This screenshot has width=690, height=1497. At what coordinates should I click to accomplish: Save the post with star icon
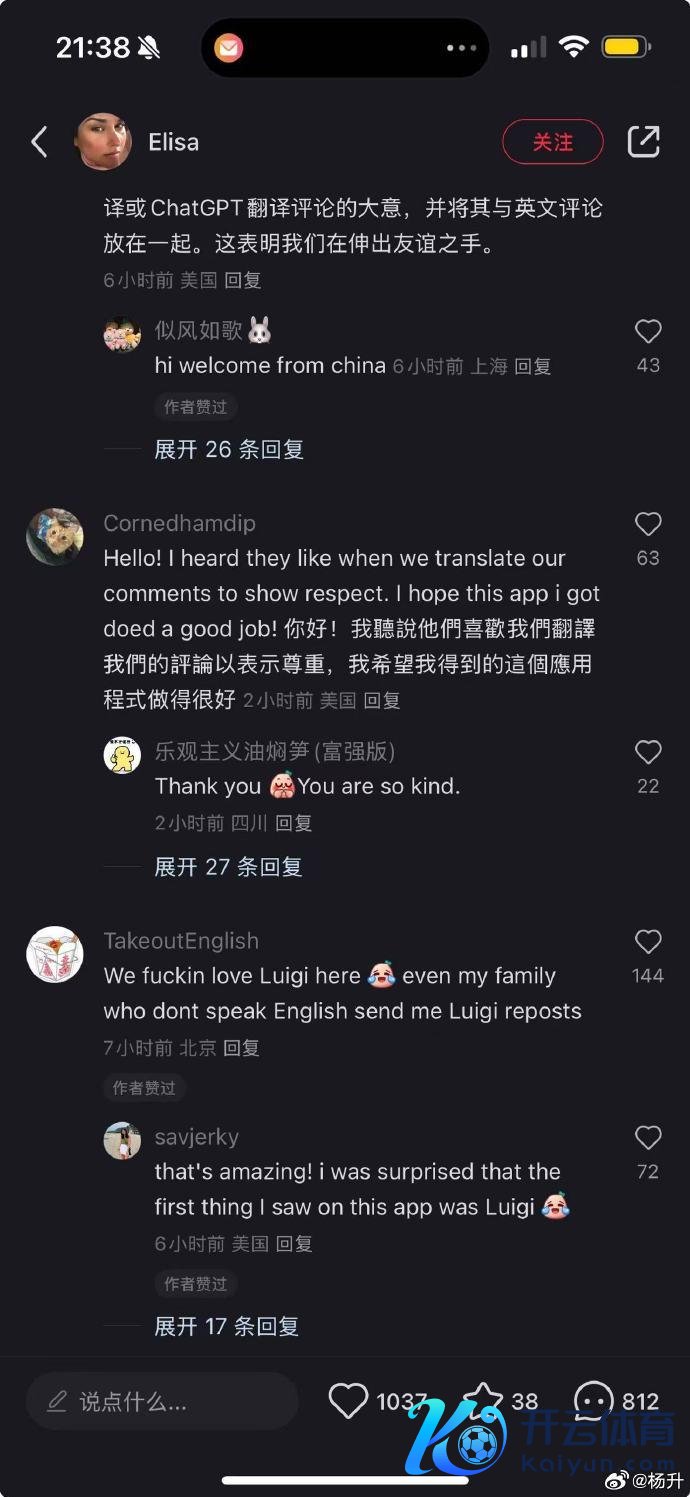(x=484, y=1400)
